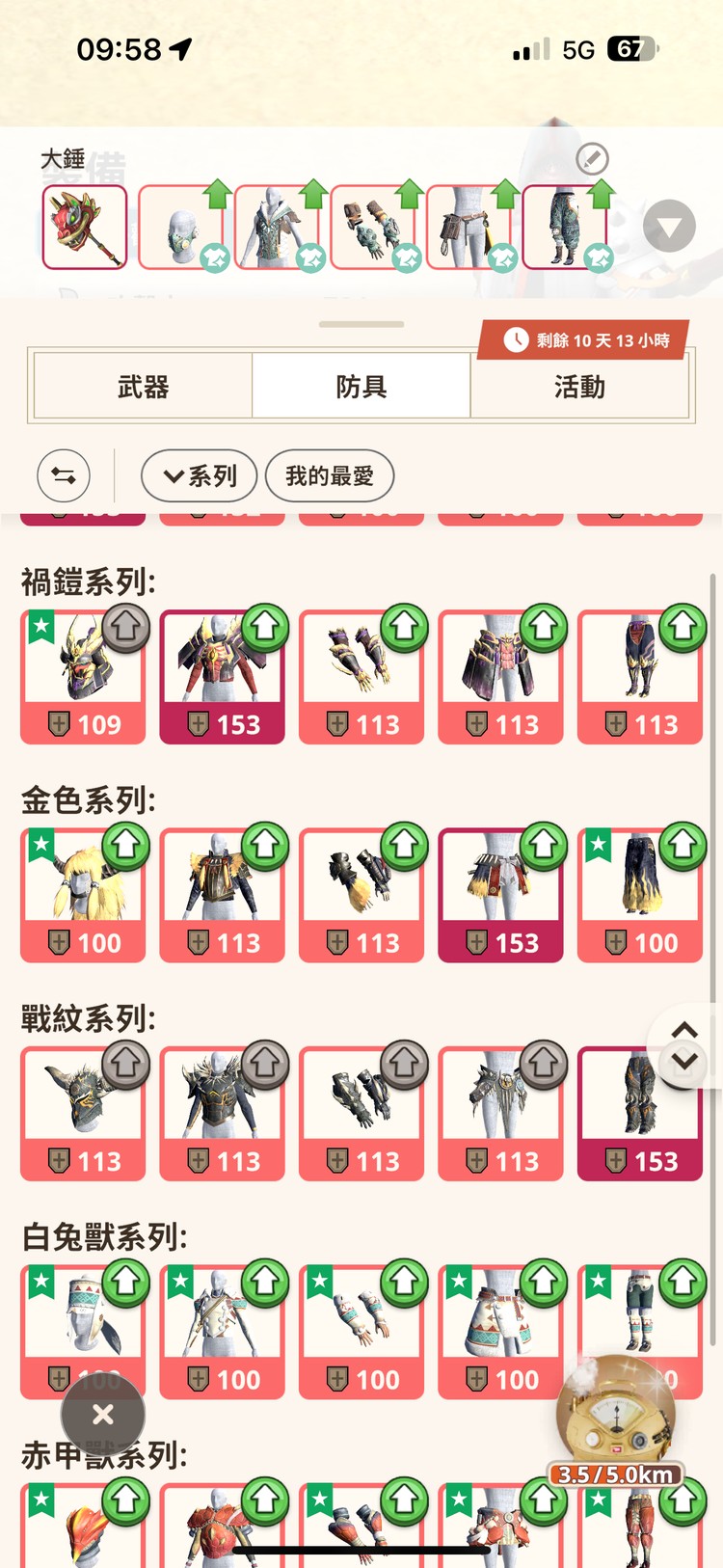Screen dimensions: 723x1568
Task: Open the 系列 sort dropdown
Action: point(200,475)
